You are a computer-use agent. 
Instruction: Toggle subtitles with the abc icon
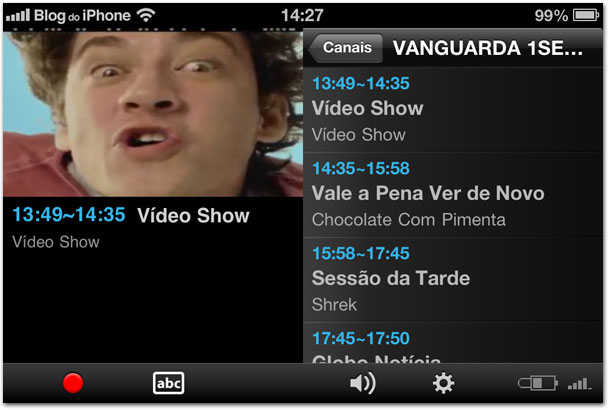(168, 382)
